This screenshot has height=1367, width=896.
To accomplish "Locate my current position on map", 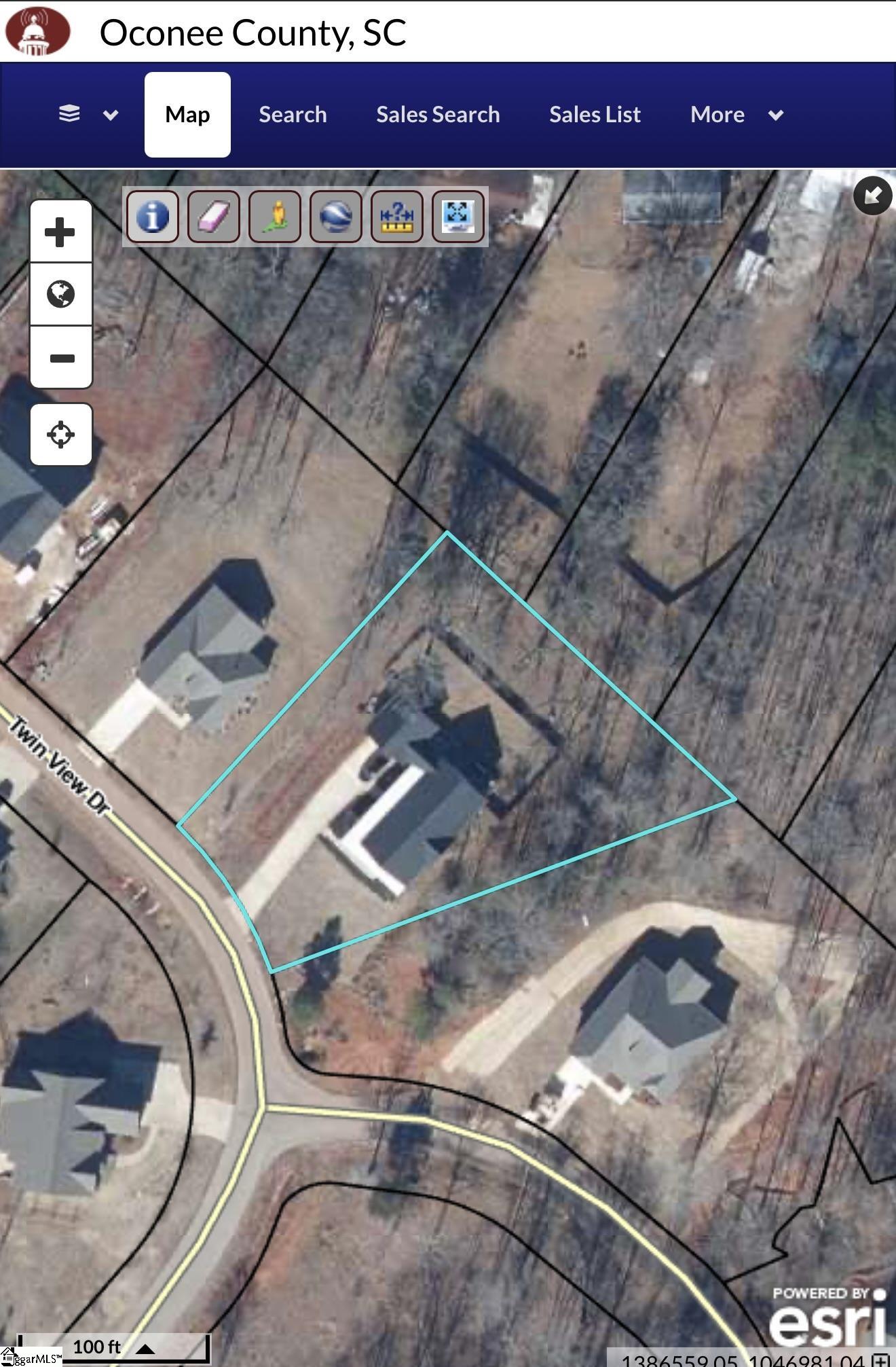I will 60,435.
